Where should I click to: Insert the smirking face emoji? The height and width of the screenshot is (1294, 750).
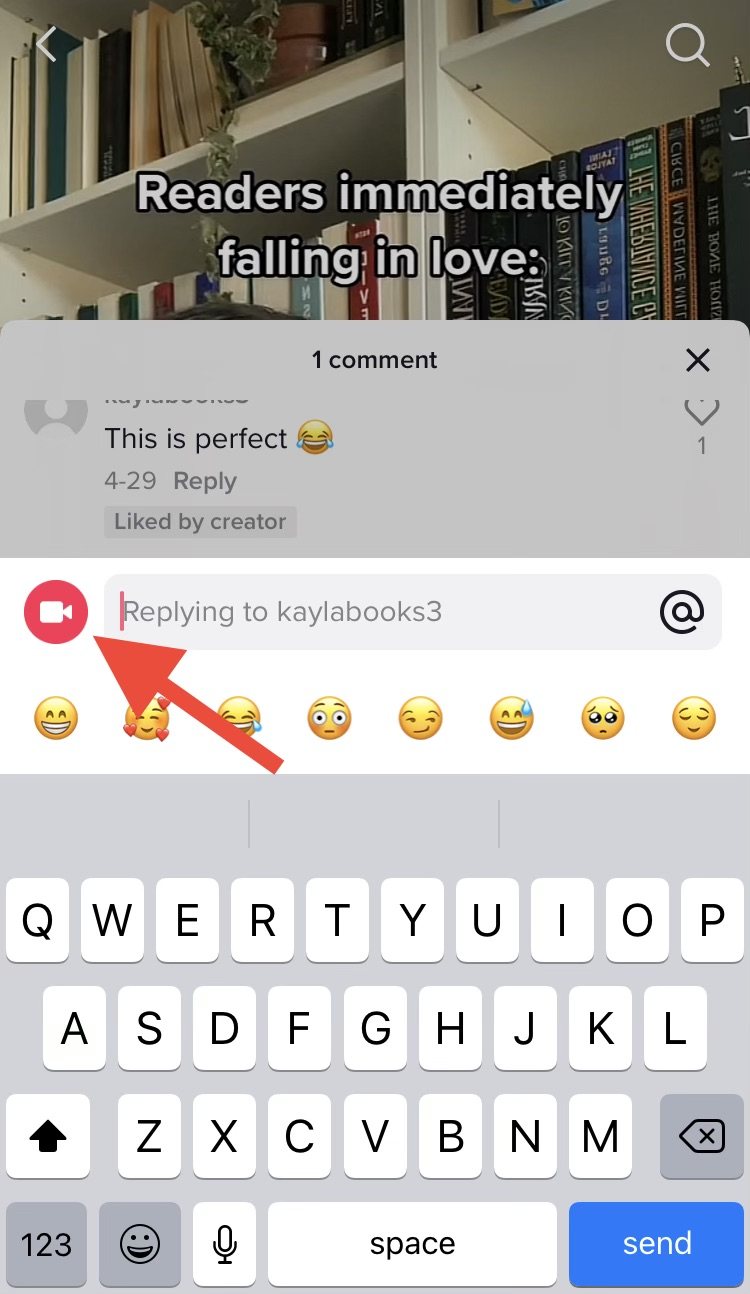point(420,719)
